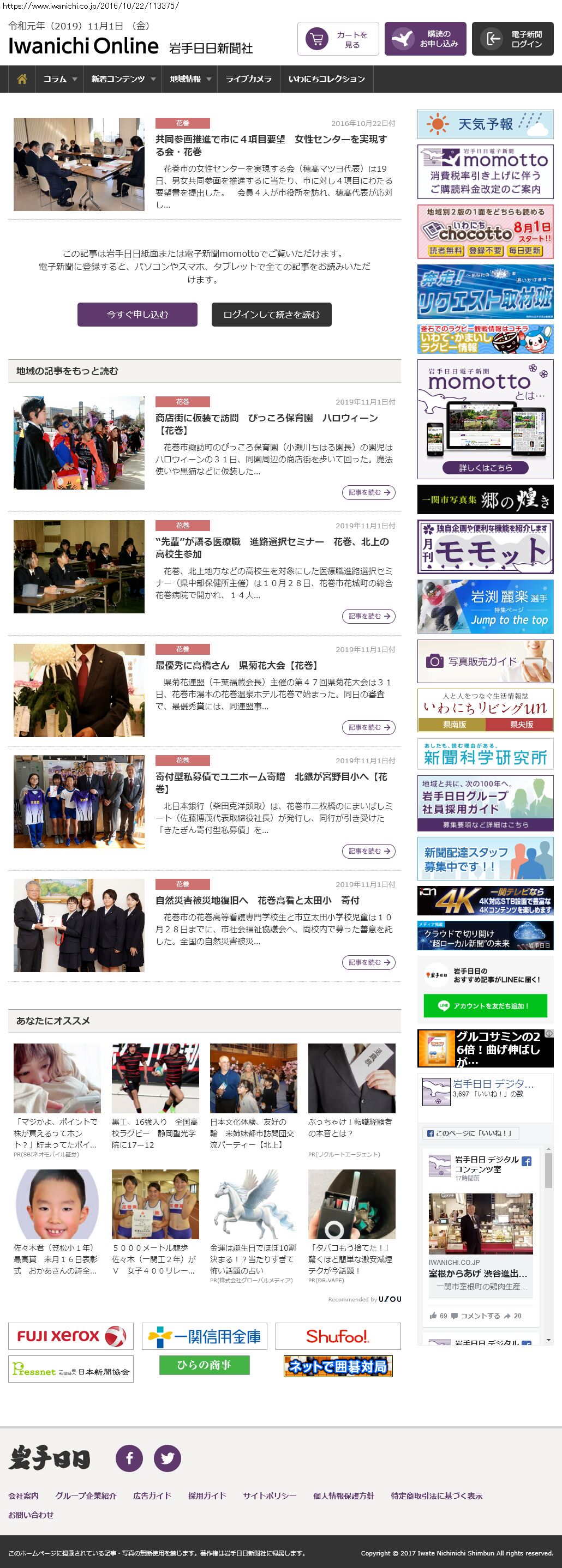Tap 今すぐ申し込む purple button

pos(137,315)
